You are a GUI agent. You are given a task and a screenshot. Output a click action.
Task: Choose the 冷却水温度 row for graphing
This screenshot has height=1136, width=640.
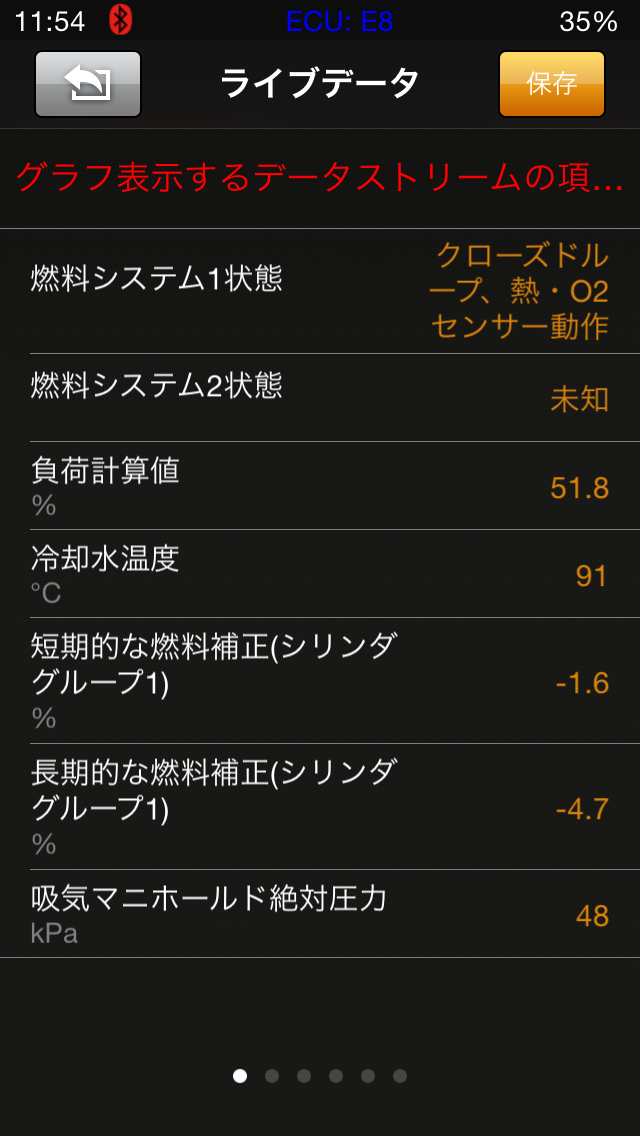point(320,574)
